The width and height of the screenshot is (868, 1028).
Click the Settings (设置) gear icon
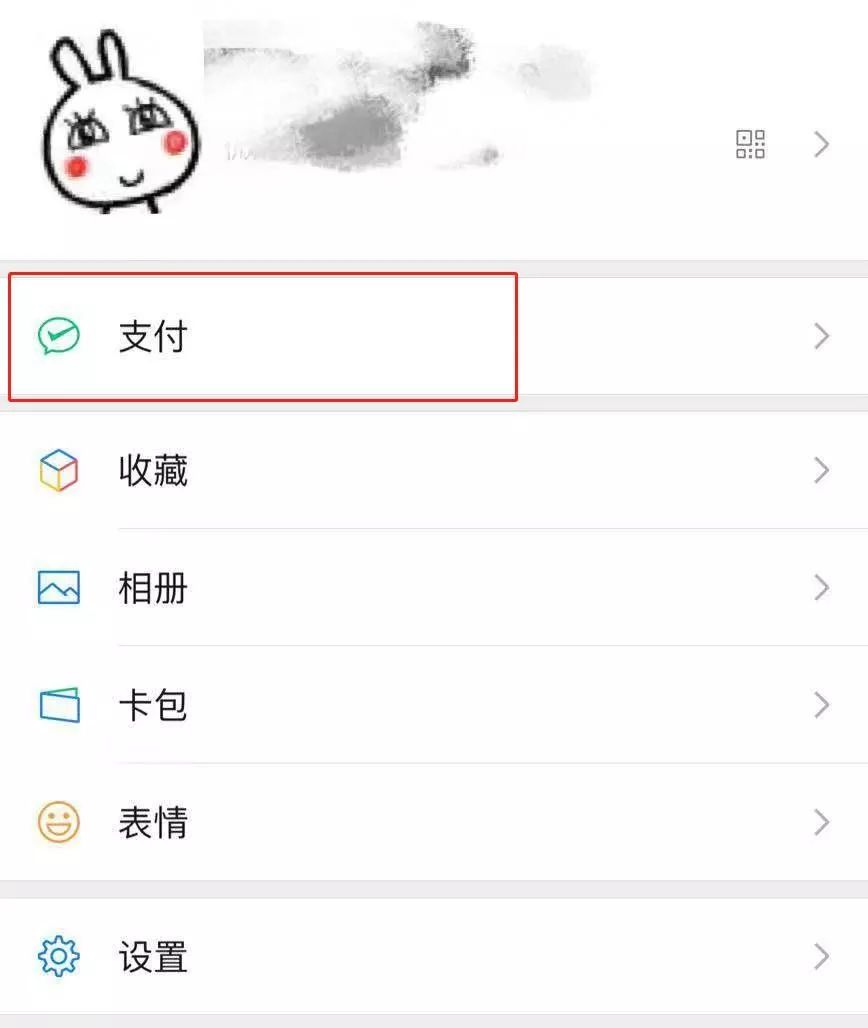coord(60,957)
